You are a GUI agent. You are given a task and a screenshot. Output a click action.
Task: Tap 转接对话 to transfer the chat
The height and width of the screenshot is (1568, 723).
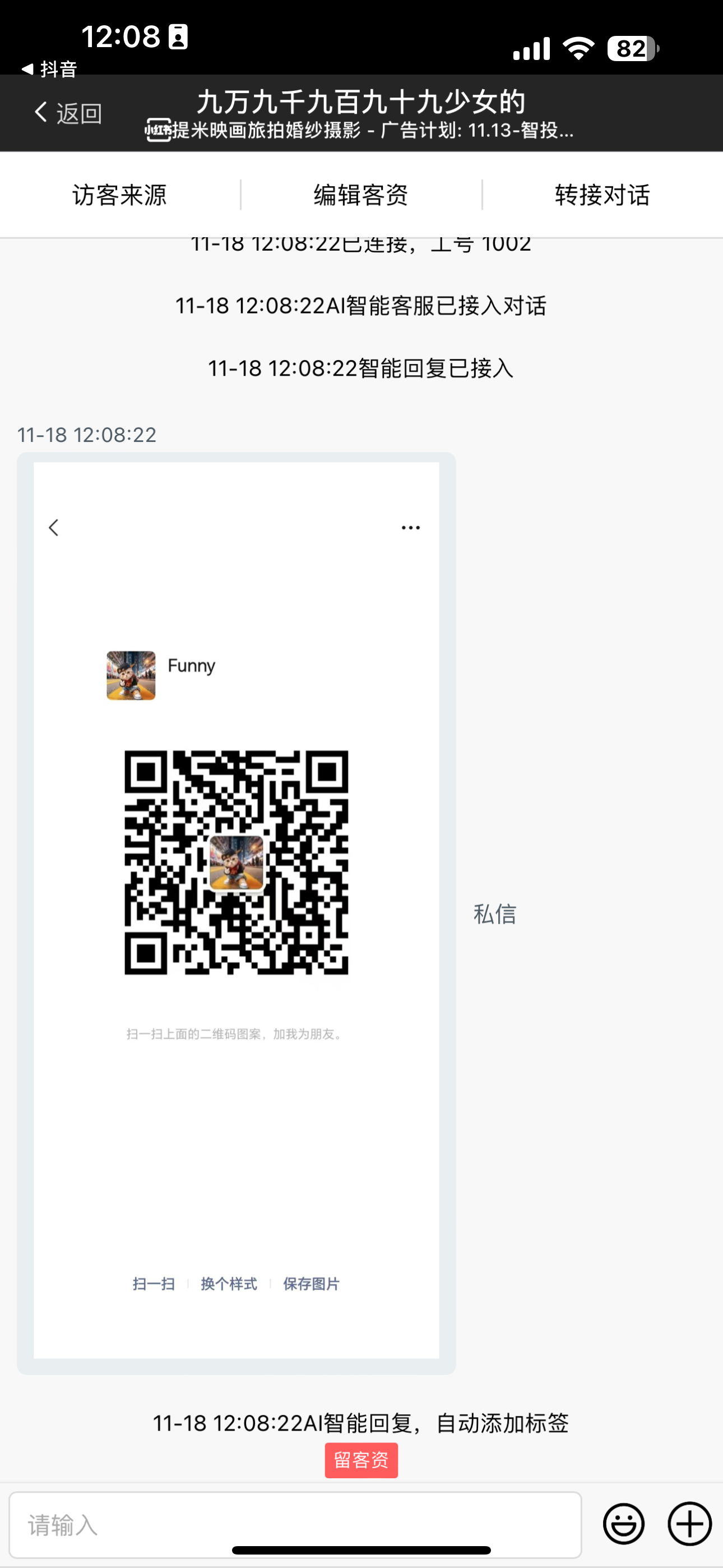(602, 195)
